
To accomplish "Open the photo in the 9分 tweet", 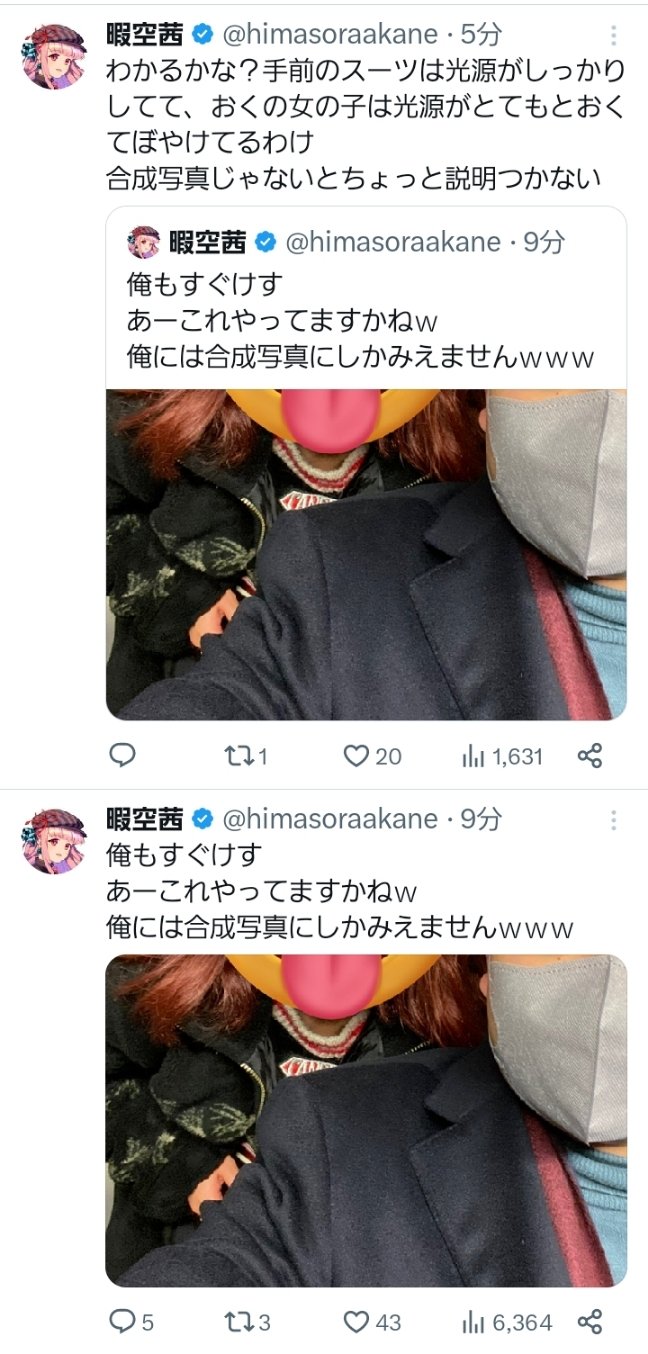I will [x=365, y=1120].
